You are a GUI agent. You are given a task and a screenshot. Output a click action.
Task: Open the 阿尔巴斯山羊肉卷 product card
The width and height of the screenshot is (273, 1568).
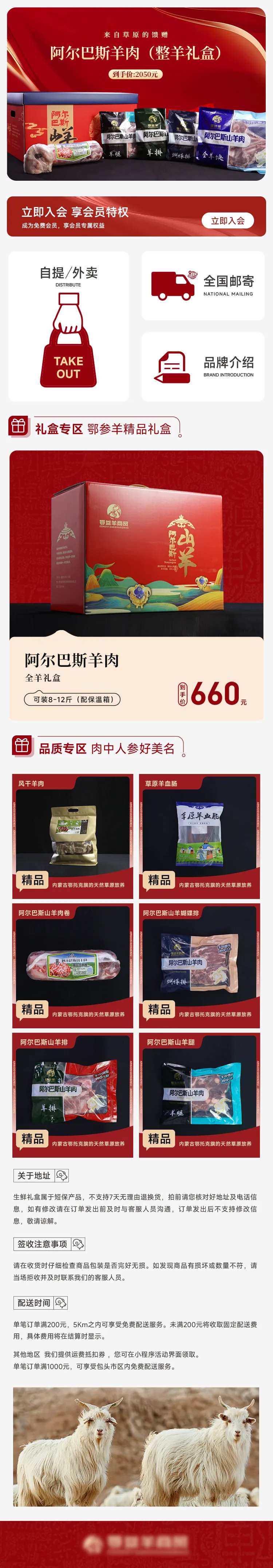(x=73, y=966)
